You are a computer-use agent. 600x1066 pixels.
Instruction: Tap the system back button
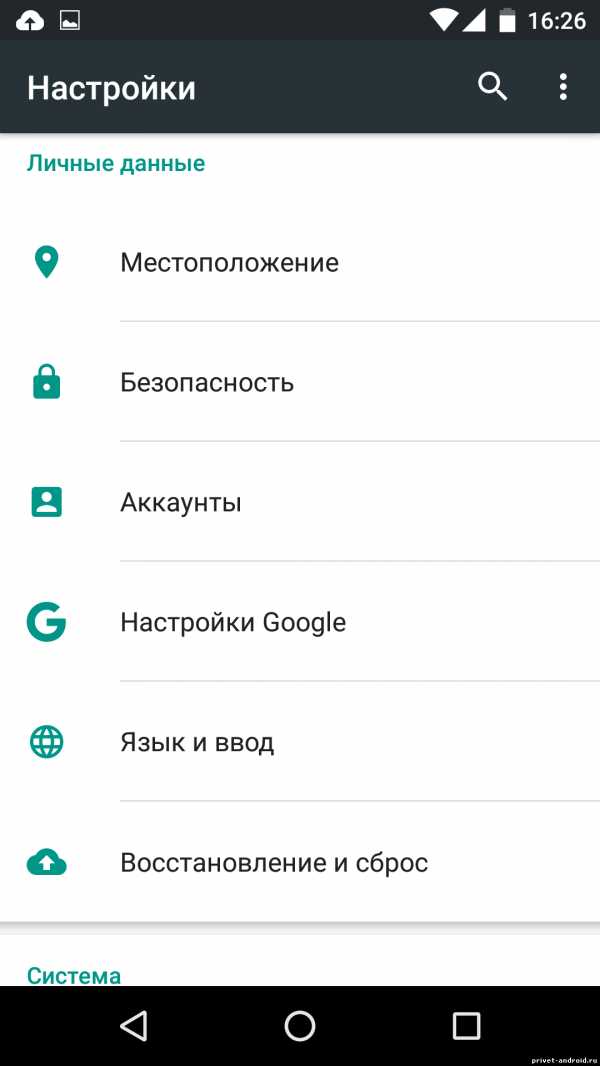coord(133,1025)
